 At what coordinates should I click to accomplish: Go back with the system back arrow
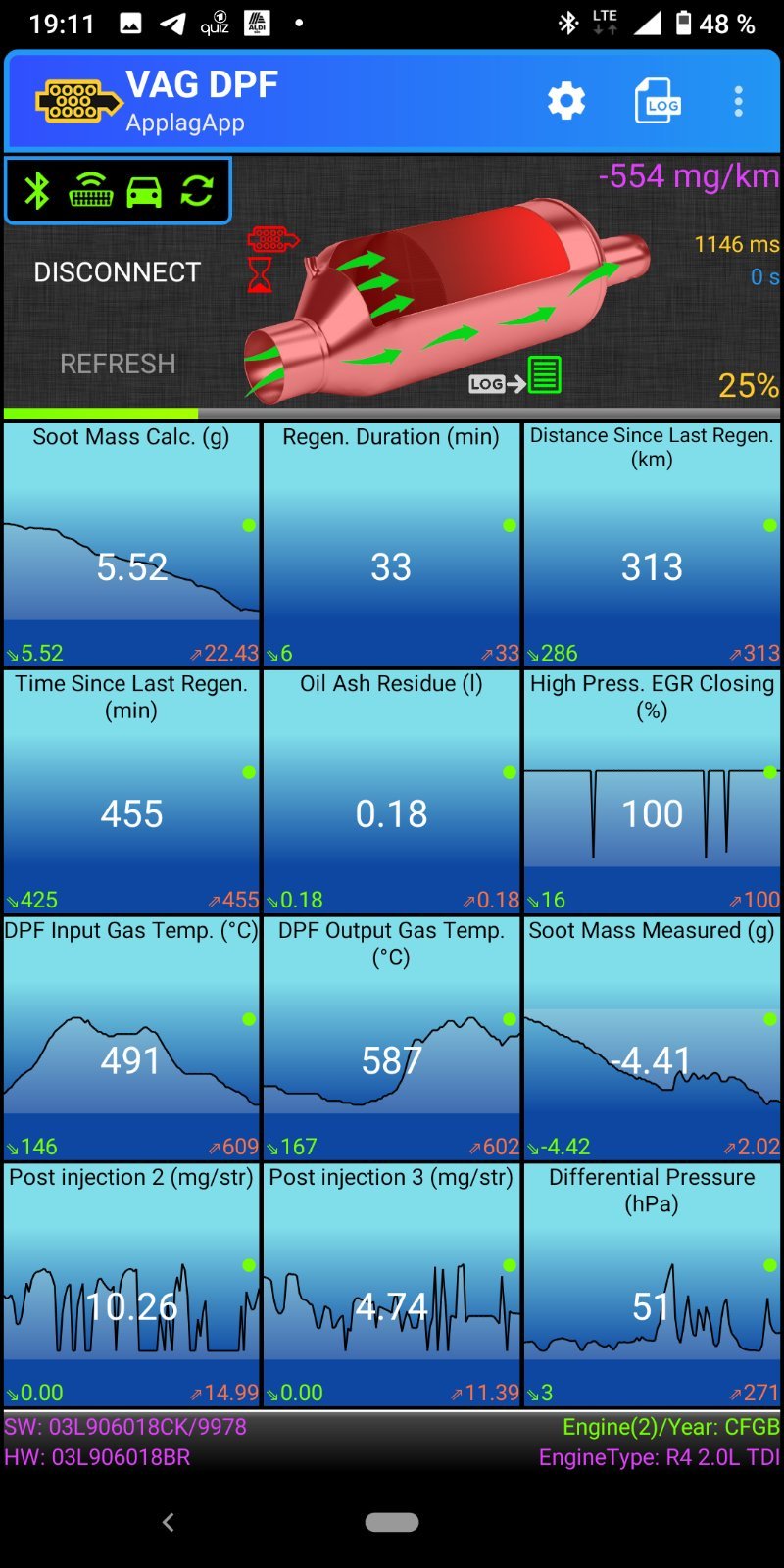coord(168,1522)
